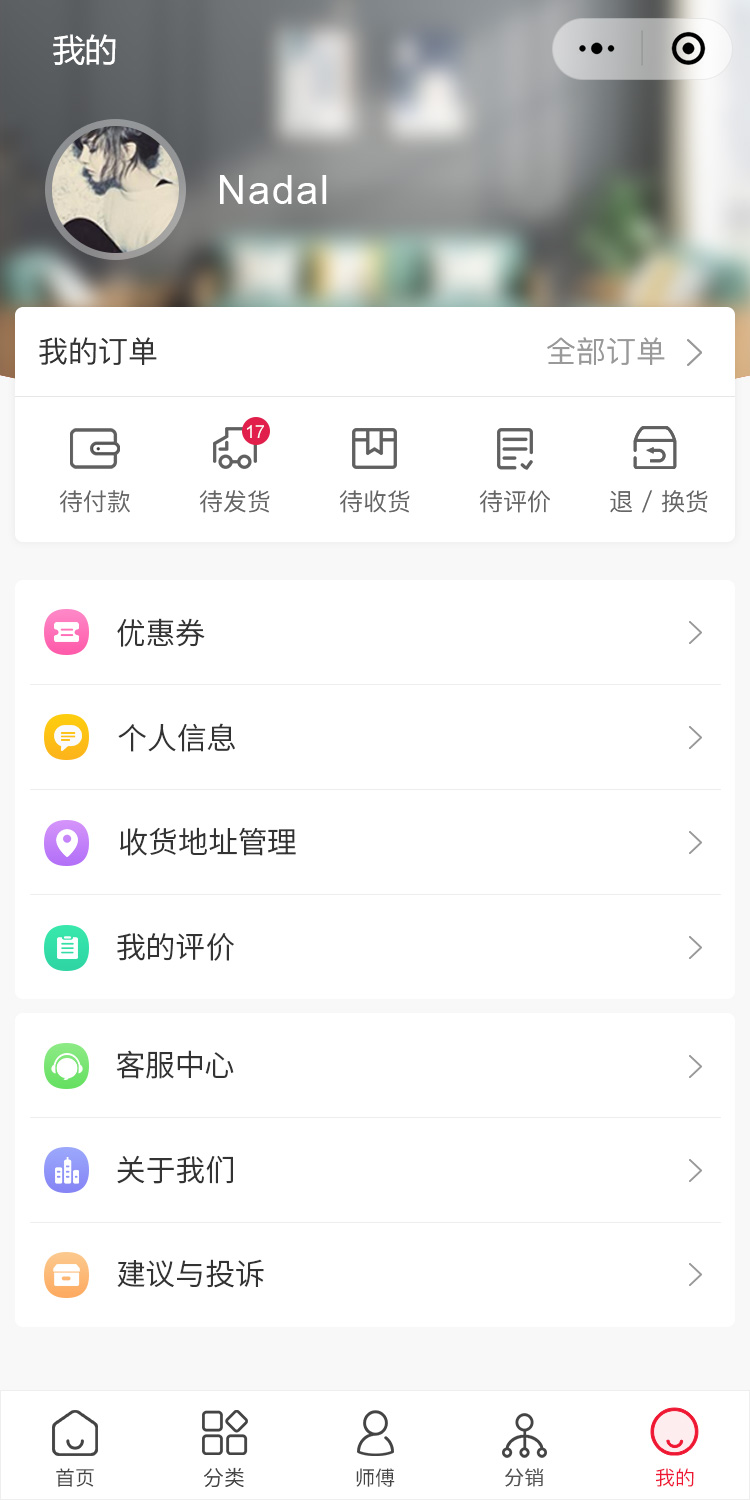Open the mini program more options menu
The width and height of the screenshot is (750, 1500).
pos(597,49)
